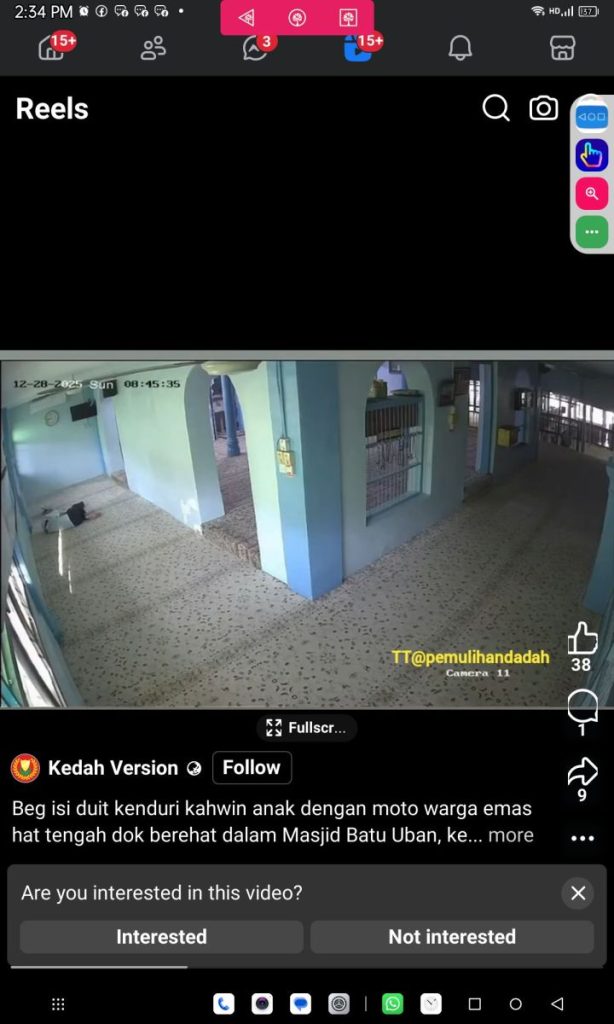Search Reels with the magnifier icon

point(496,108)
